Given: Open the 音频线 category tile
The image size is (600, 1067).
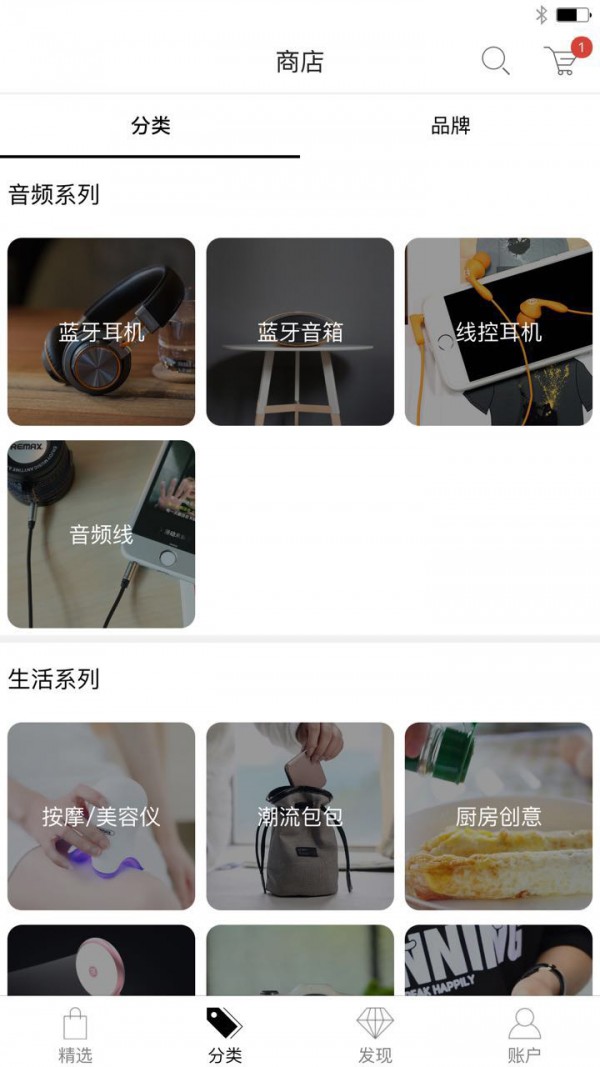Looking at the screenshot, I should tap(101, 534).
